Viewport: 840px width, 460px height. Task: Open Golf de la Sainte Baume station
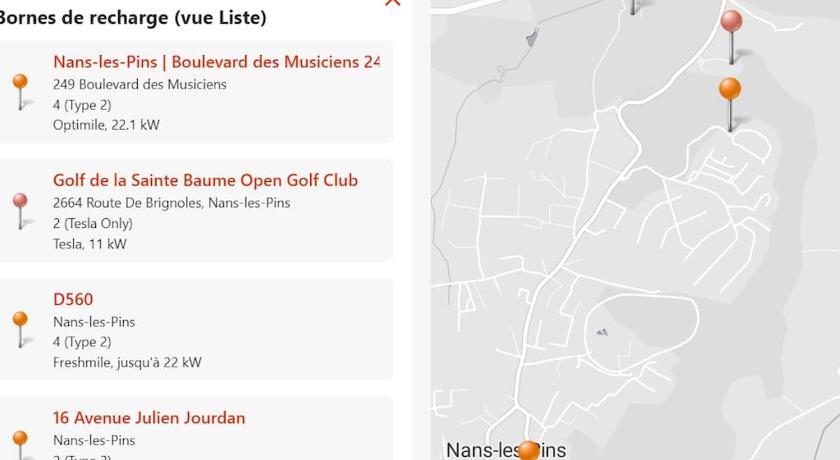[205, 181]
